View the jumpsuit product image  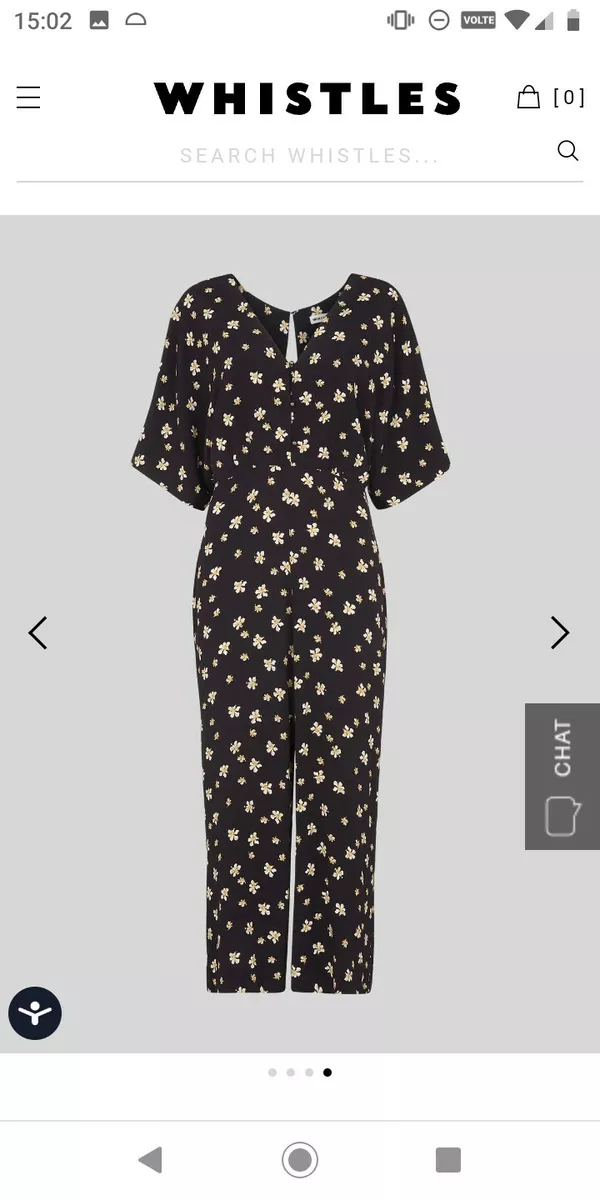[292, 634]
